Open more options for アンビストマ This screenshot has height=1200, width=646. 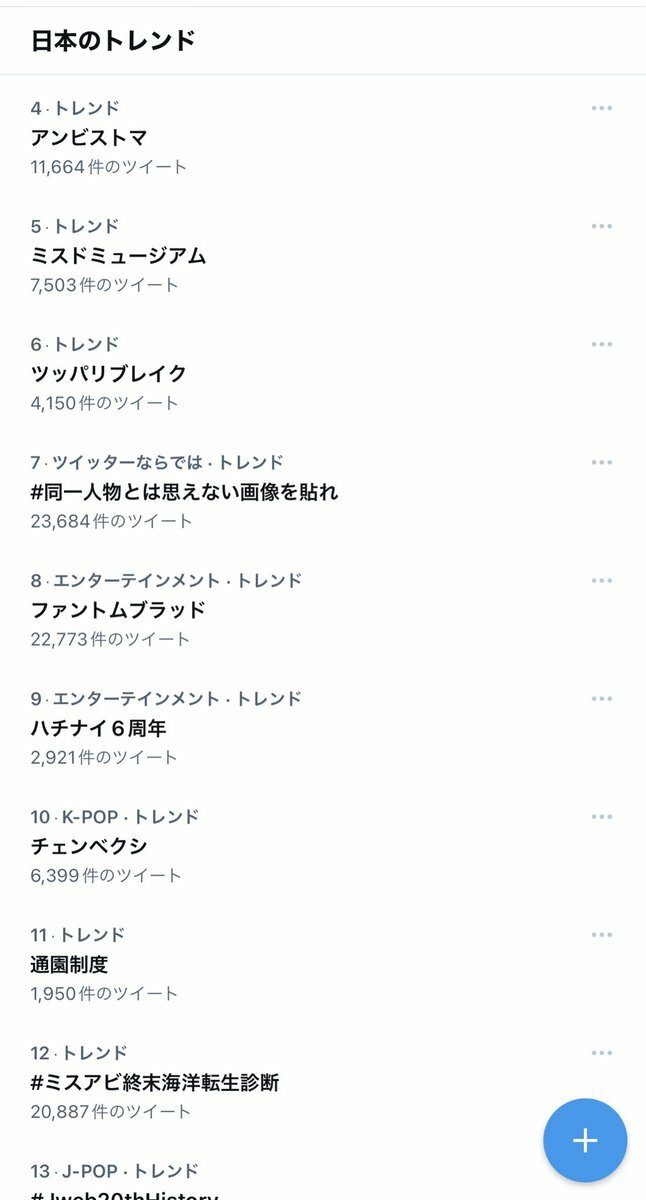(601, 108)
